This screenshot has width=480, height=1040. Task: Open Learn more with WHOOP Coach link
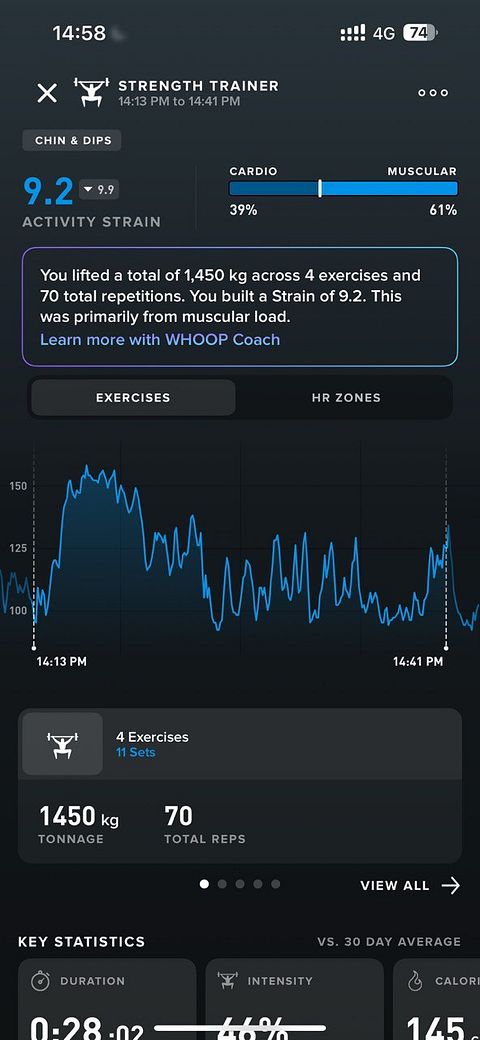[x=160, y=340]
